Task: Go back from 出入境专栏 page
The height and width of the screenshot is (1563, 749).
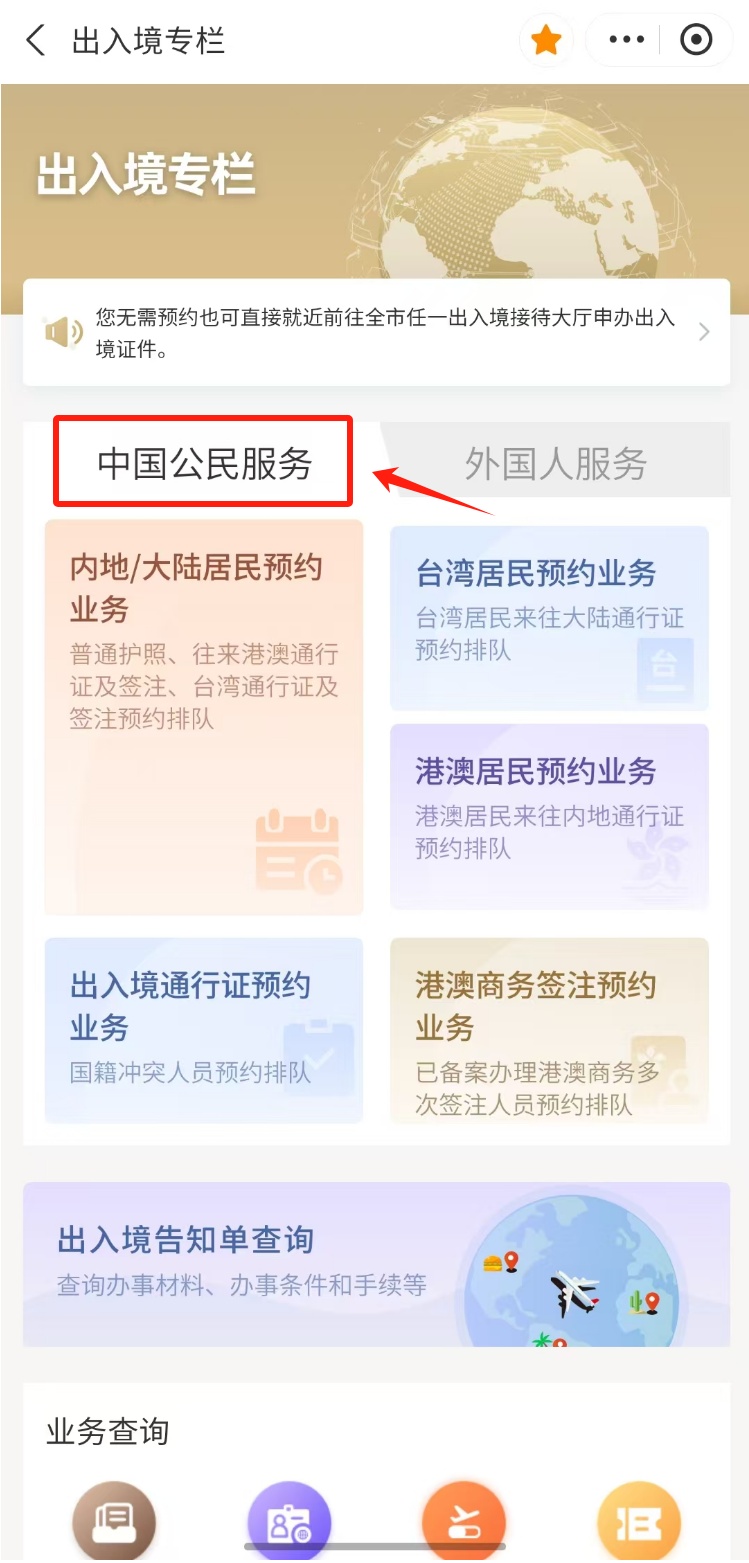Action: pyautogui.click(x=36, y=41)
